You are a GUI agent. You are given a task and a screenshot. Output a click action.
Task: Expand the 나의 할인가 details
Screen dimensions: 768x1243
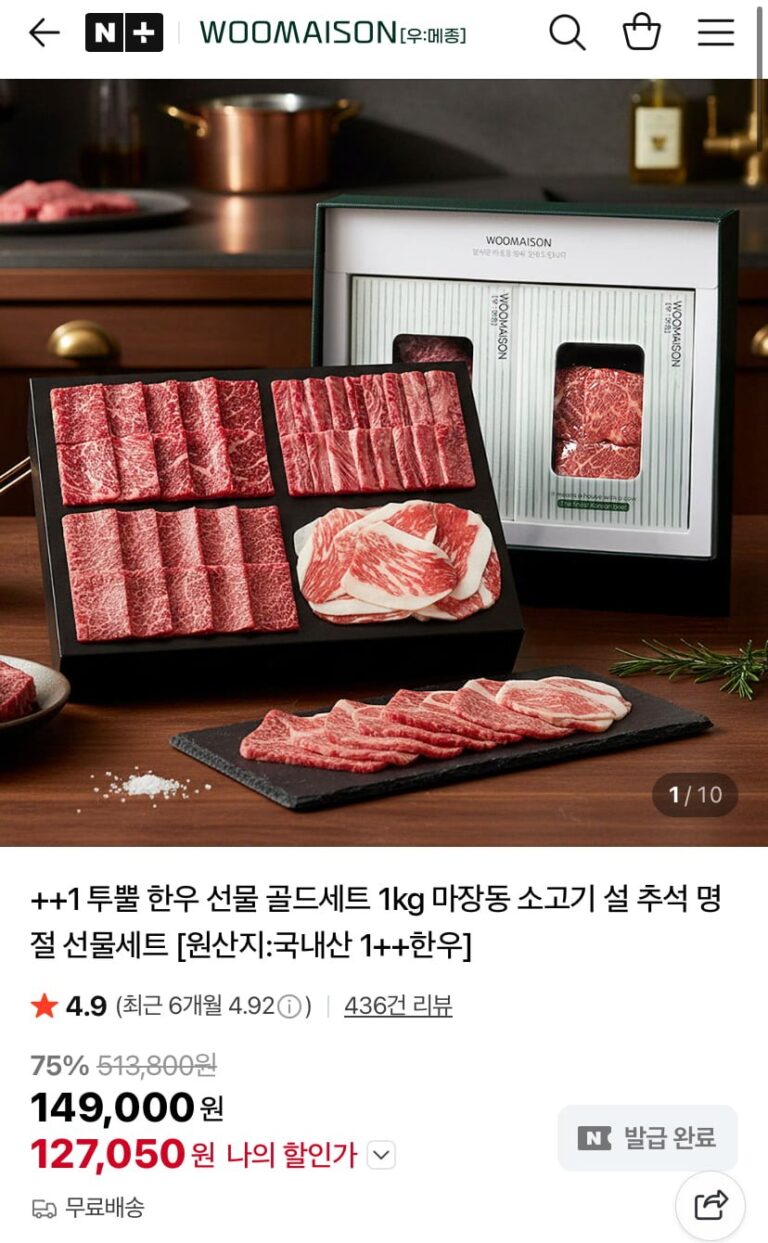[381, 1156]
